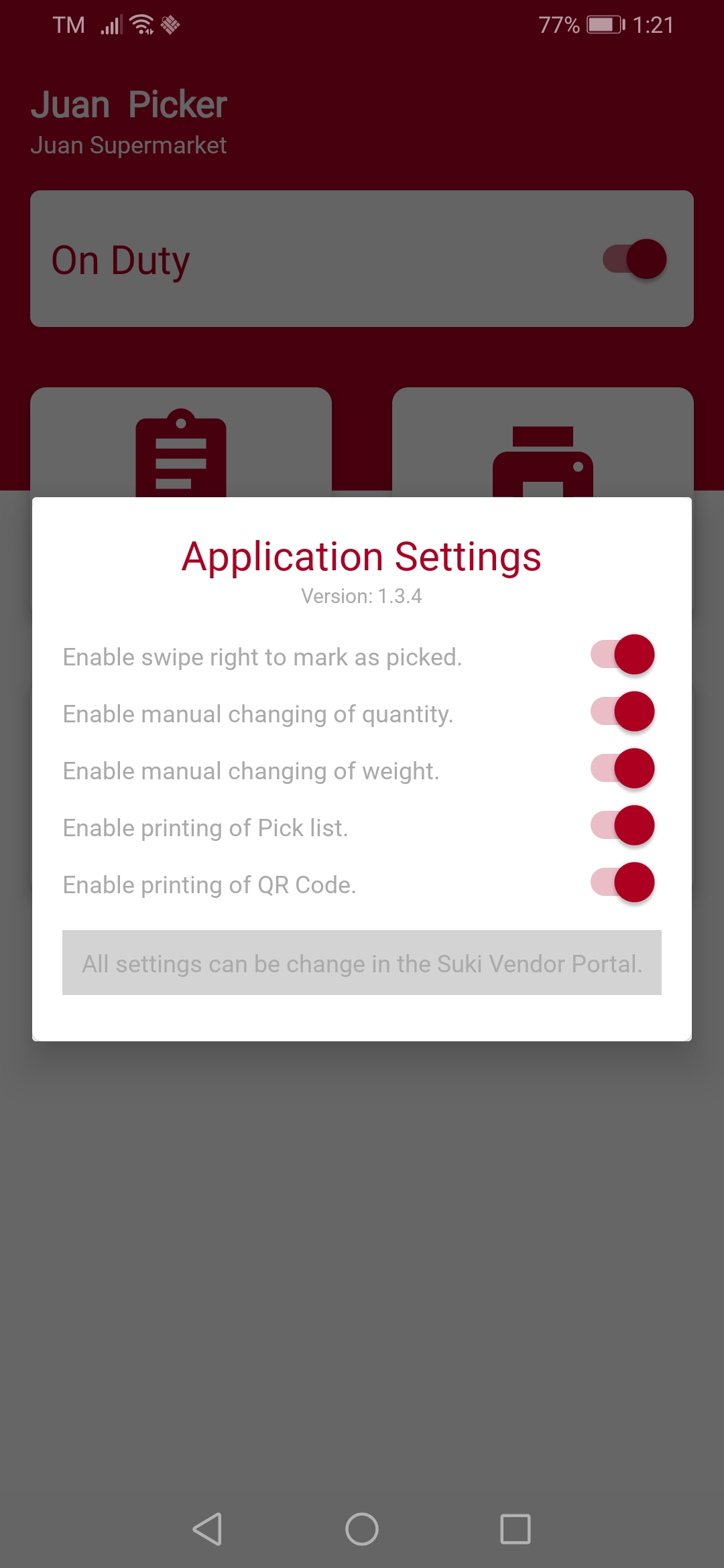Image resolution: width=724 pixels, height=1568 pixels.
Task: Switch off printing of Pick list
Action: pyautogui.click(x=623, y=826)
